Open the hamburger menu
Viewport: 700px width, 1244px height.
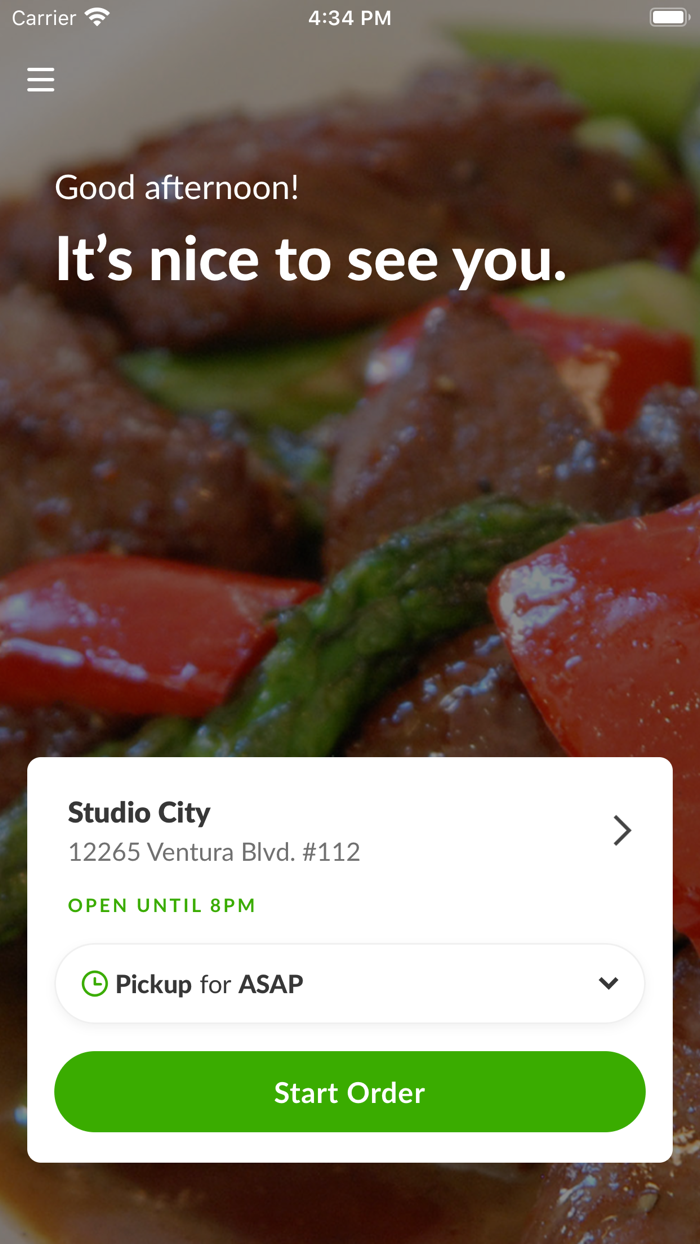click(x=41, y=79)
